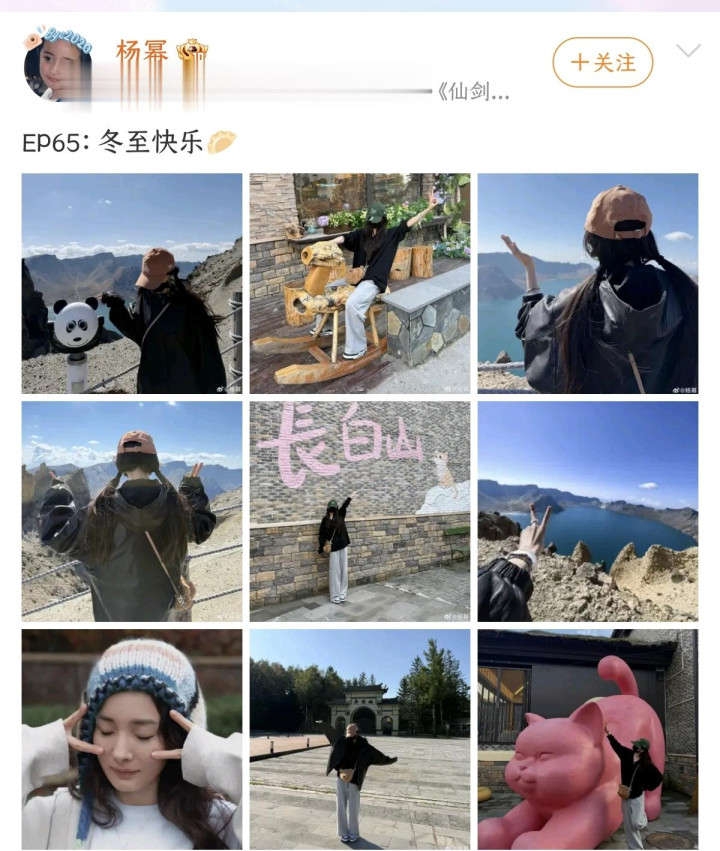The height and width of the screenshot is (851, 720).
Task: Open the photo of brown cap facing lake
Action: coord(587,283)
